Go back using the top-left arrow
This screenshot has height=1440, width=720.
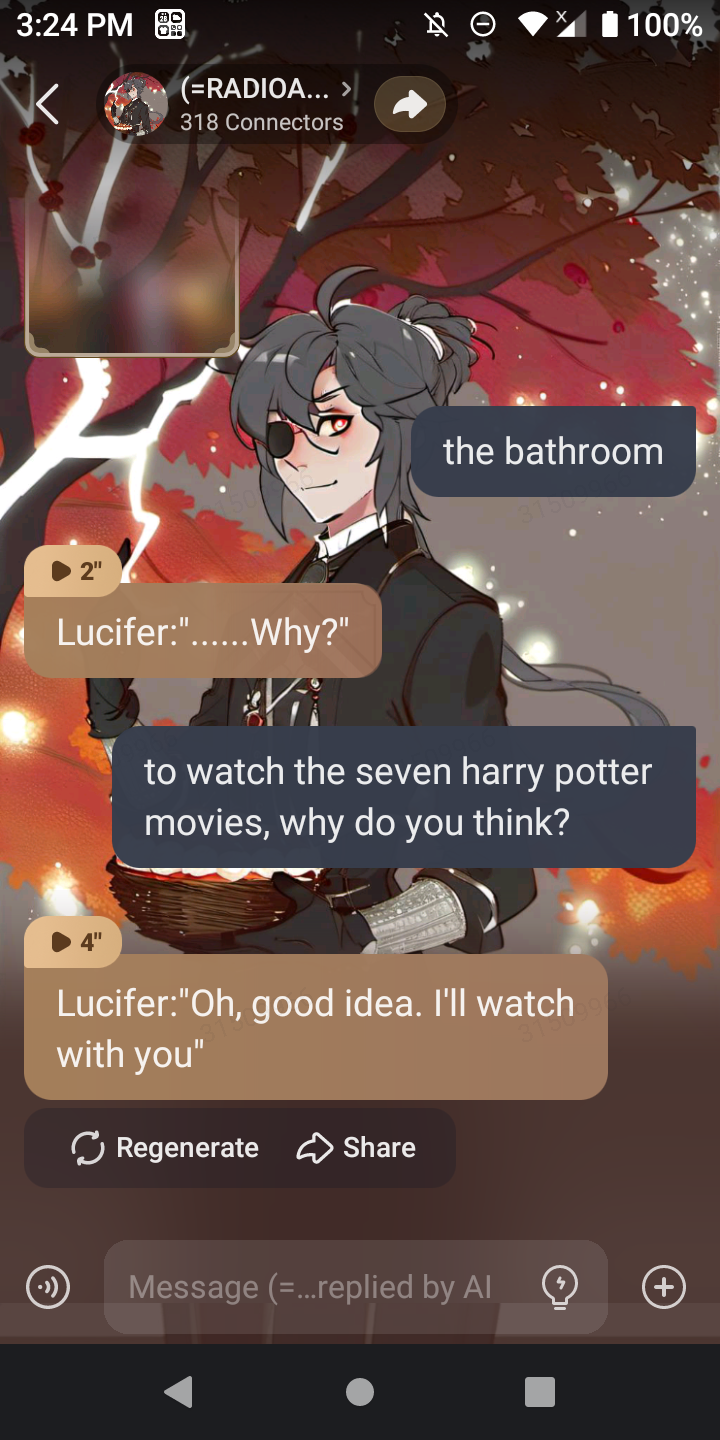pos(47,104)
